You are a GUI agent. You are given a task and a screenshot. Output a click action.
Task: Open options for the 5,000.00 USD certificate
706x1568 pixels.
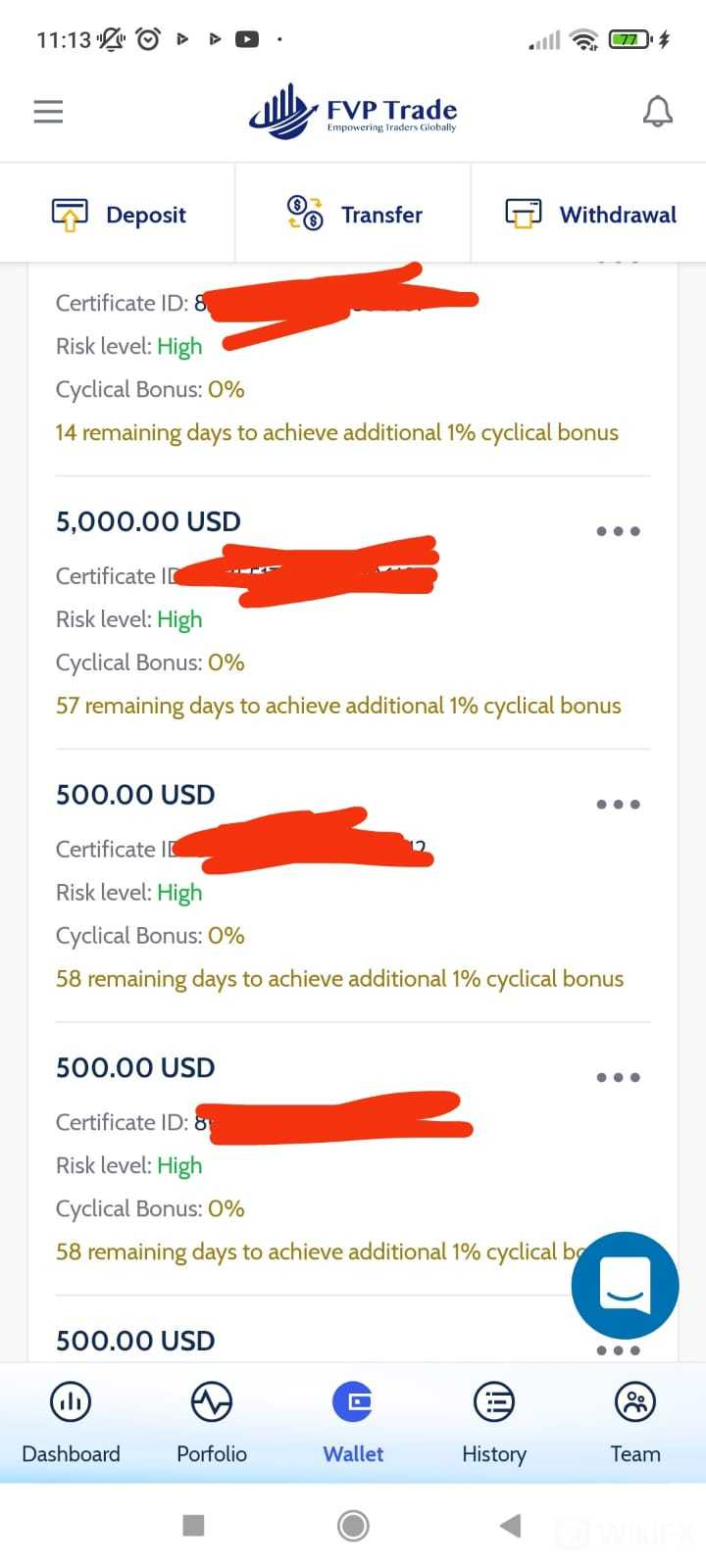click(x=618, y=531)
